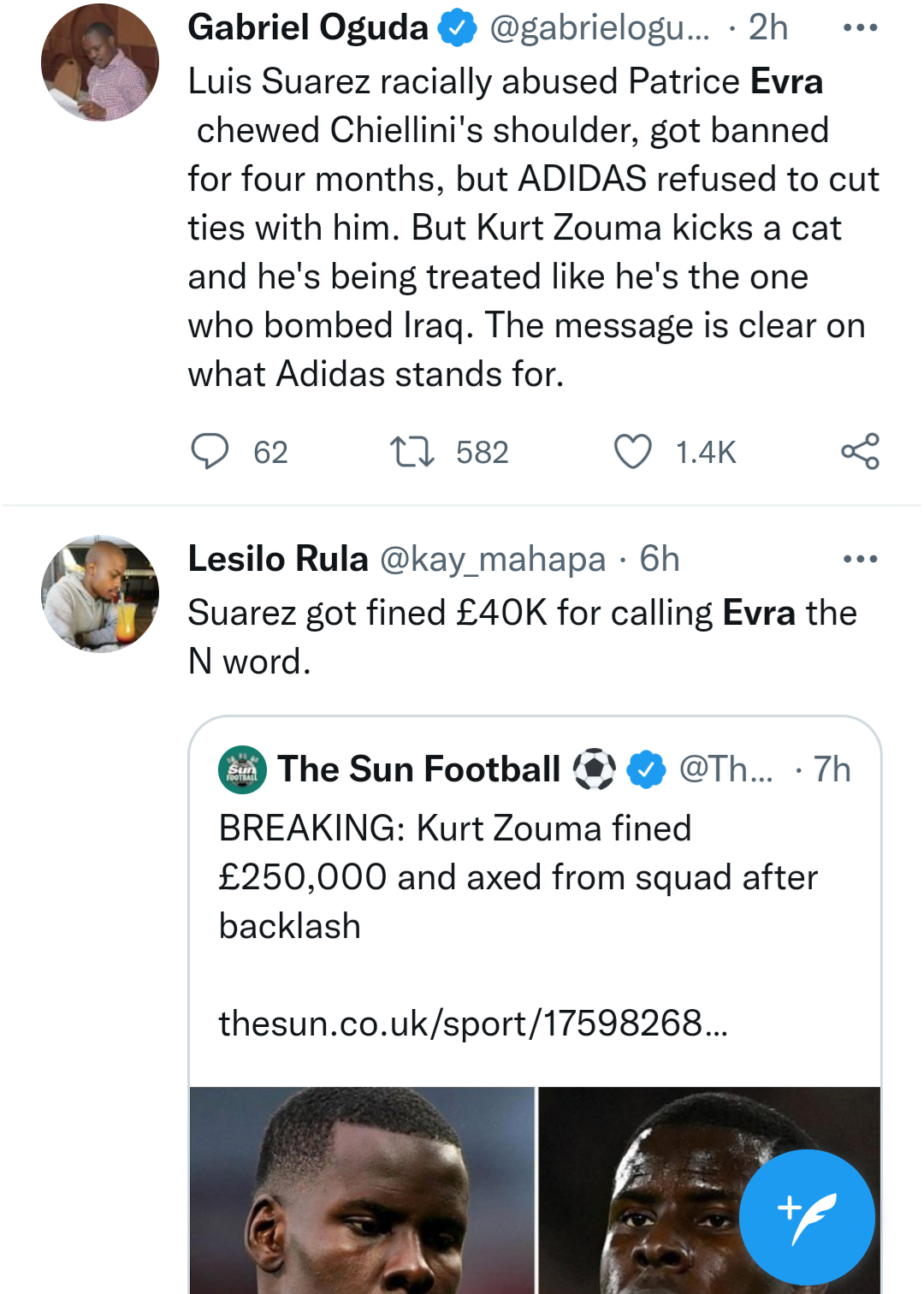Click The Sun Football profile logo
The width and height of the screenshot is (924, 1294).
tap(242, 769)
